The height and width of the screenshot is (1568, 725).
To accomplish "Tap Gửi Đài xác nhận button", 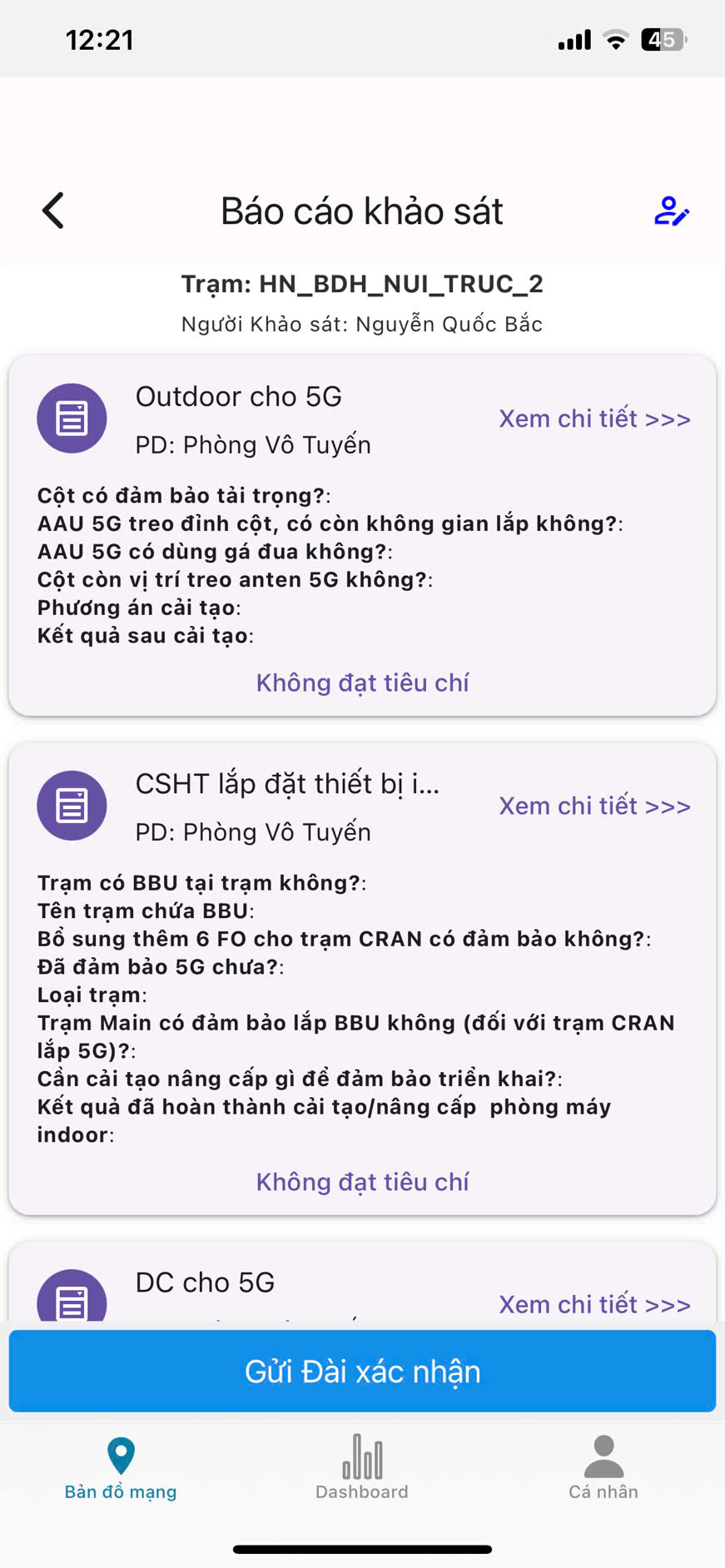I will 362,1371.
